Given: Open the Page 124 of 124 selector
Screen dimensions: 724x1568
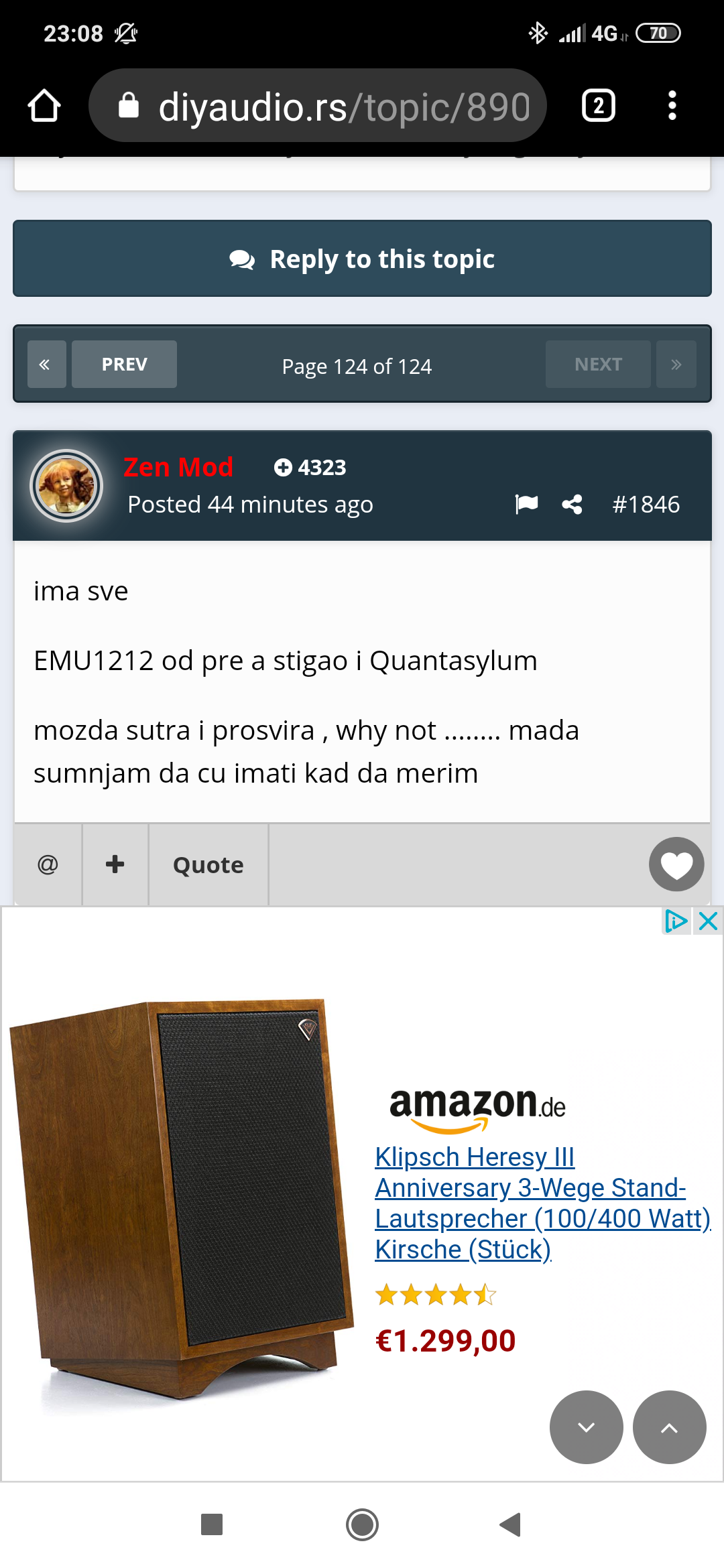Looking at the screenshot, I should (x=357, y=367).
